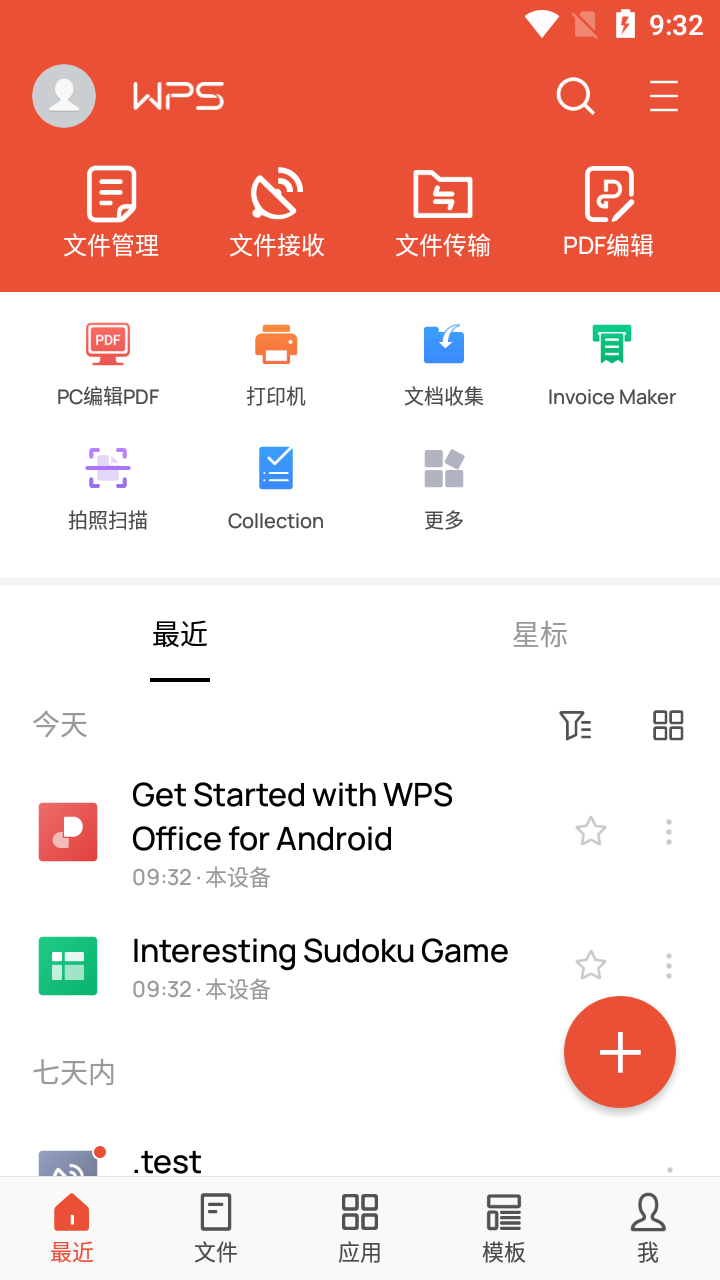Open the 打印机 printer feature
This screenshot has width=720, height=1280.
point(276,360)
